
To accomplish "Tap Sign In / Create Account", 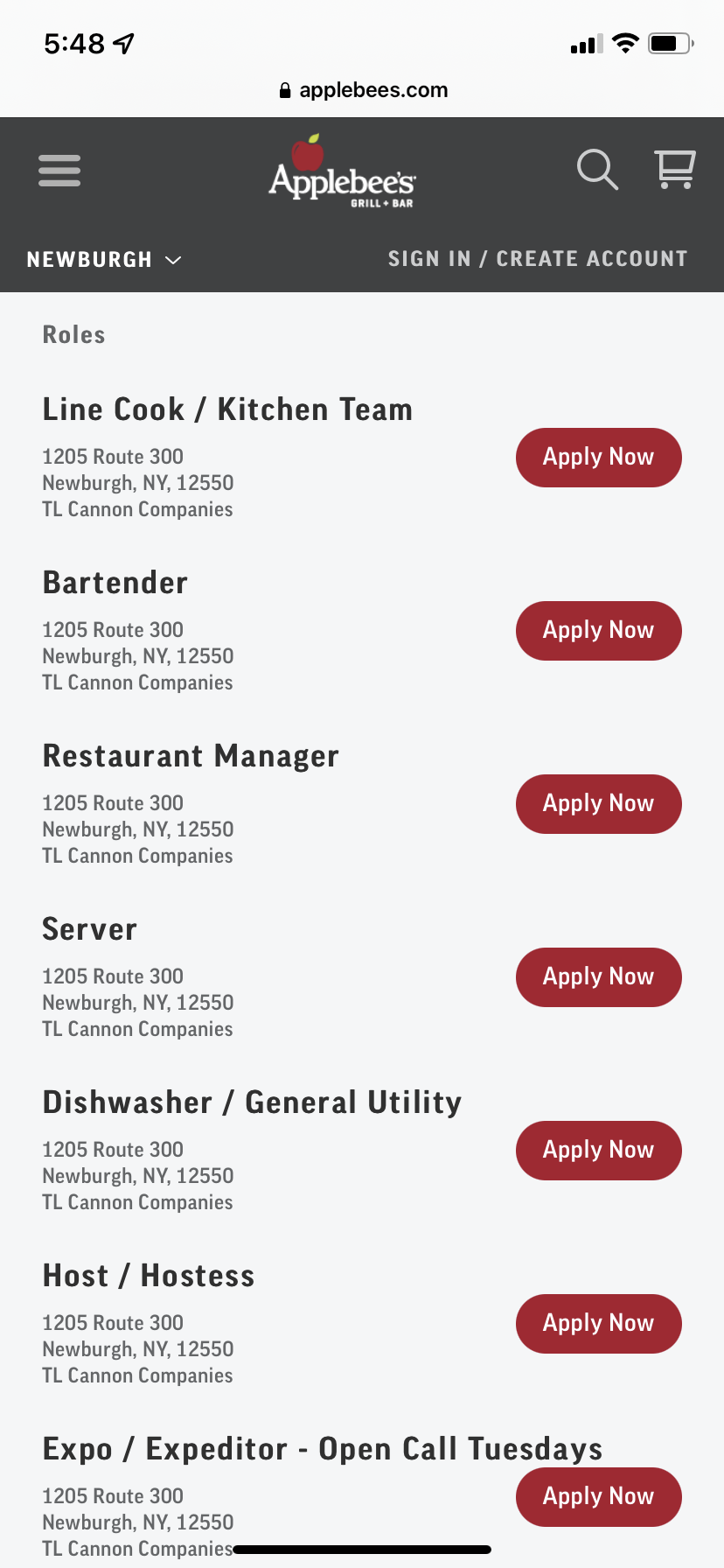I will point(538,259).
